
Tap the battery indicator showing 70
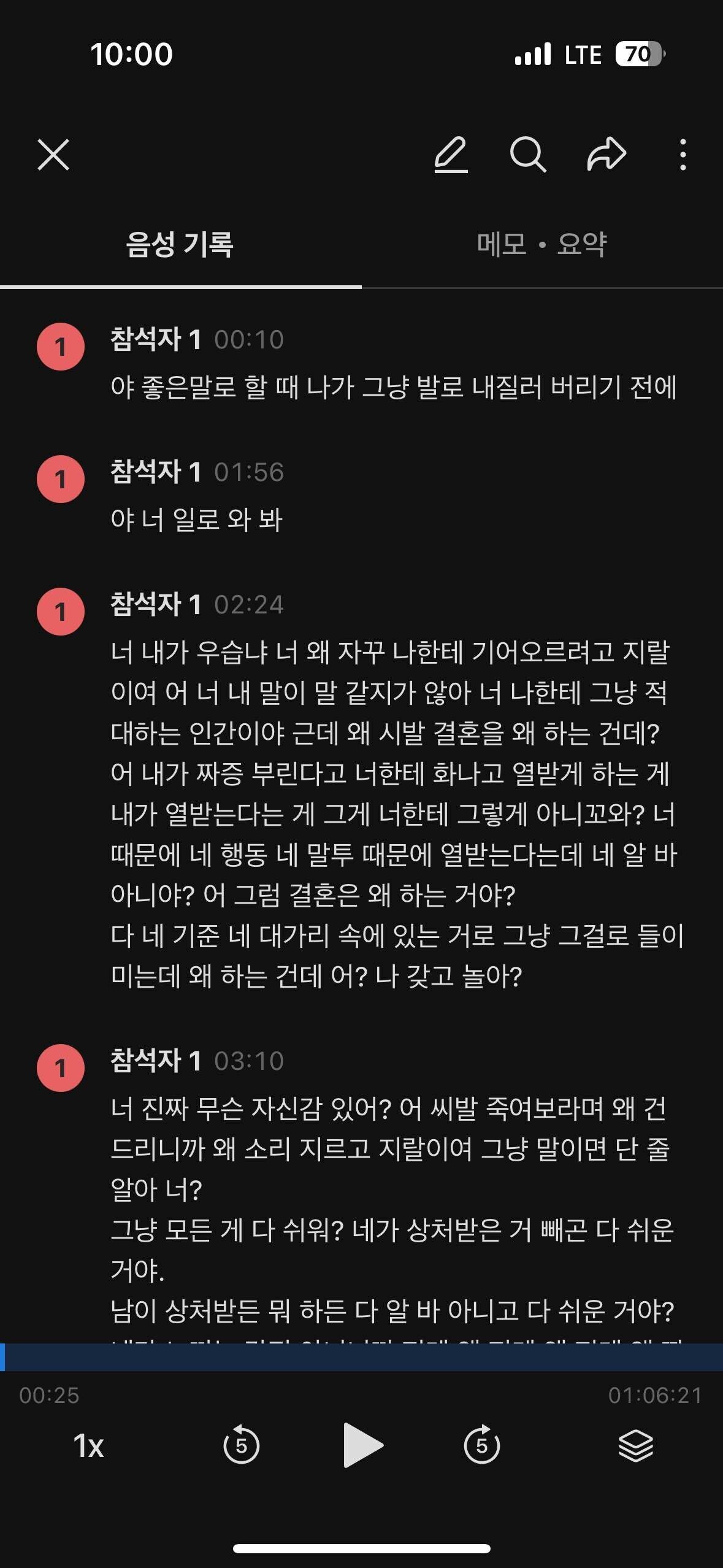tap(639, 55)
